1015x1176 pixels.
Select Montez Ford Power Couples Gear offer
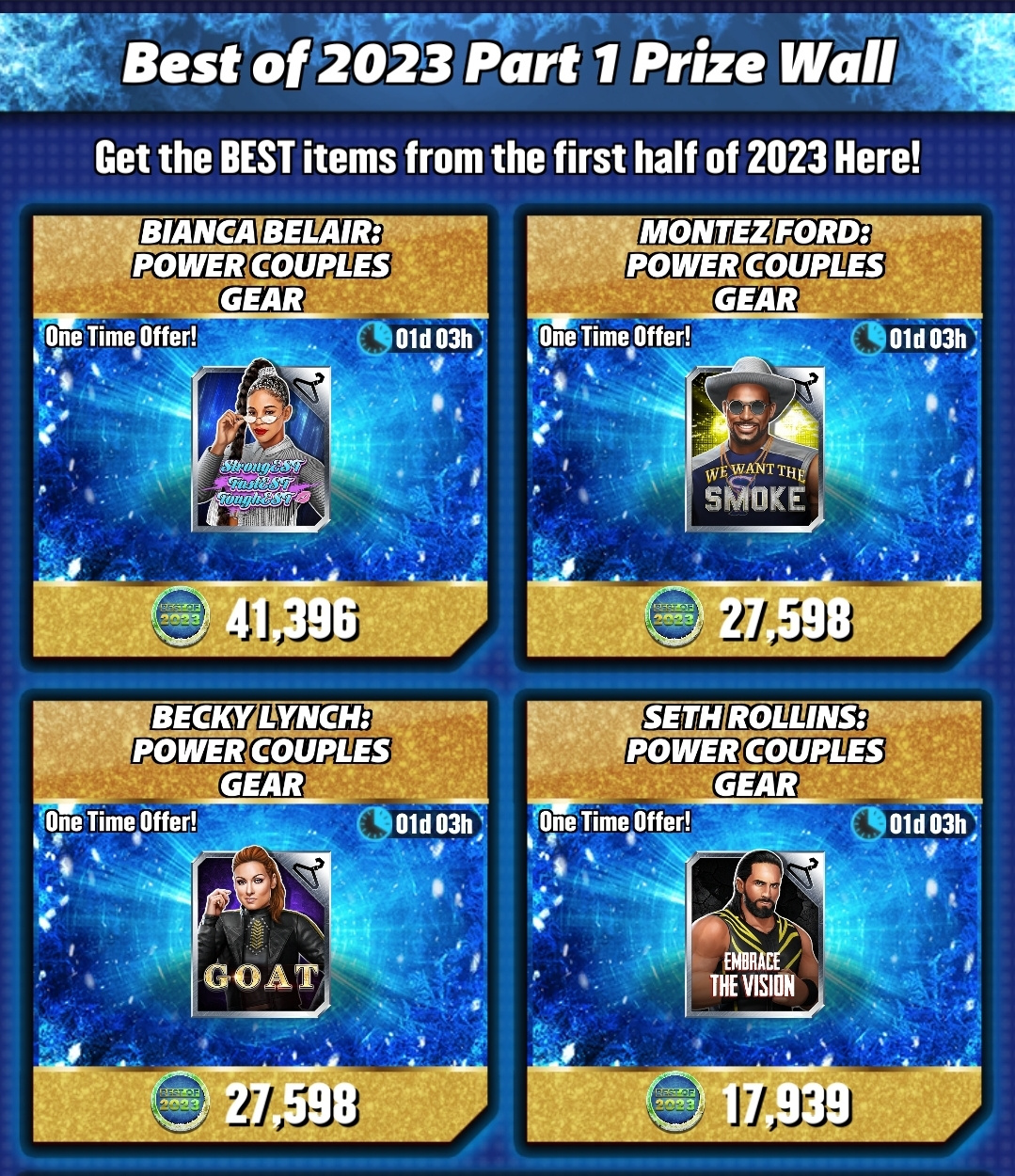tap(754, 450)
